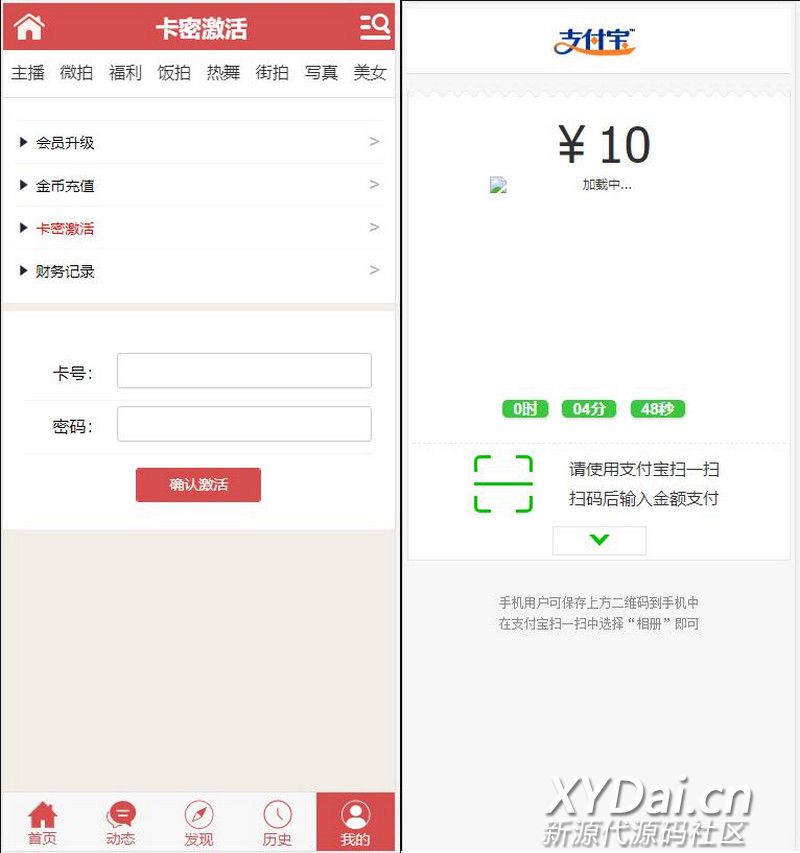The width and height of the screenshot is (800, 853).
Task: Focus the 密码 input field
Action: point(244,424)
